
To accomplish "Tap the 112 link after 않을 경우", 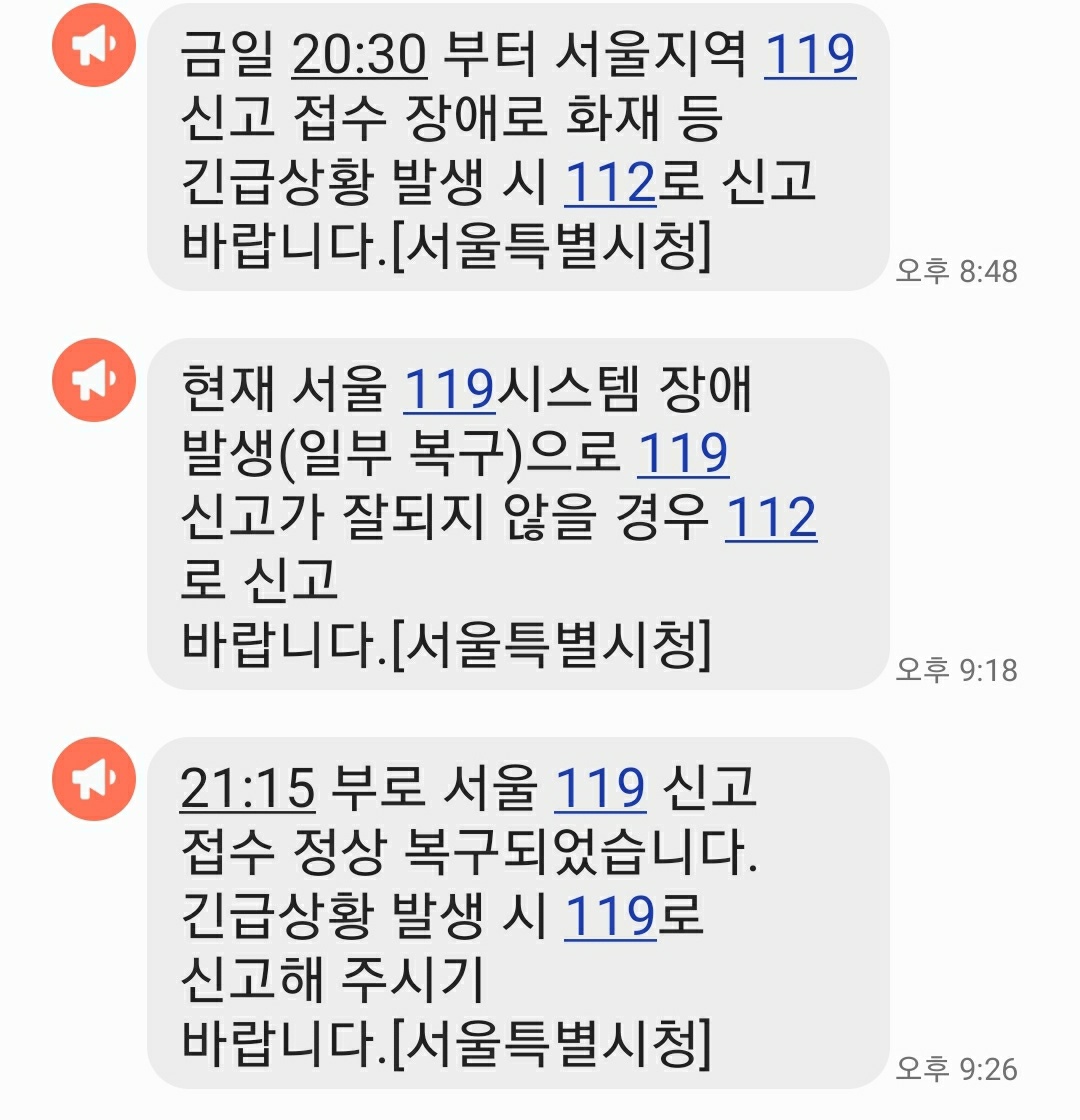I will pos(771,518).
